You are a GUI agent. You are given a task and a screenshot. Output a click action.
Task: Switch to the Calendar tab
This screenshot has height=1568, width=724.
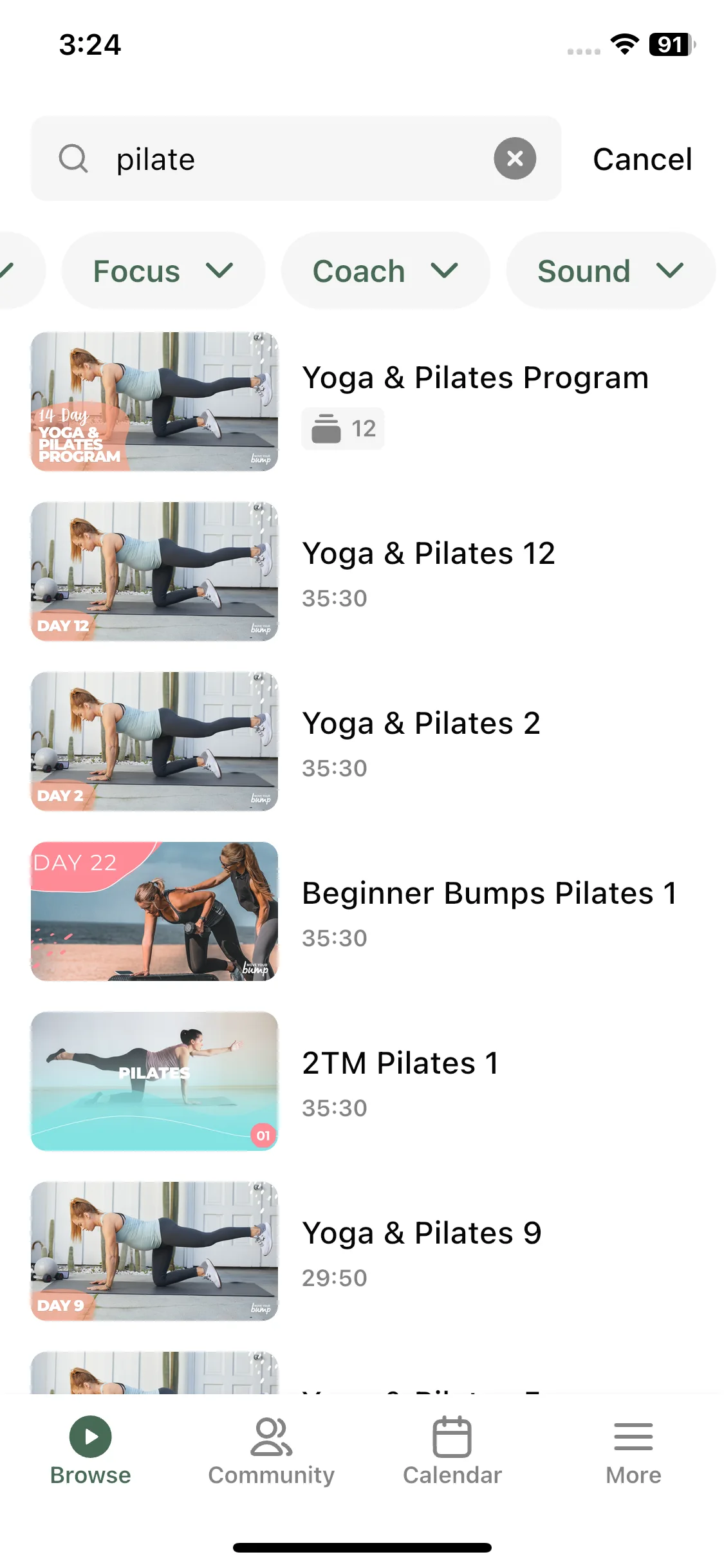pos(452,1451)
